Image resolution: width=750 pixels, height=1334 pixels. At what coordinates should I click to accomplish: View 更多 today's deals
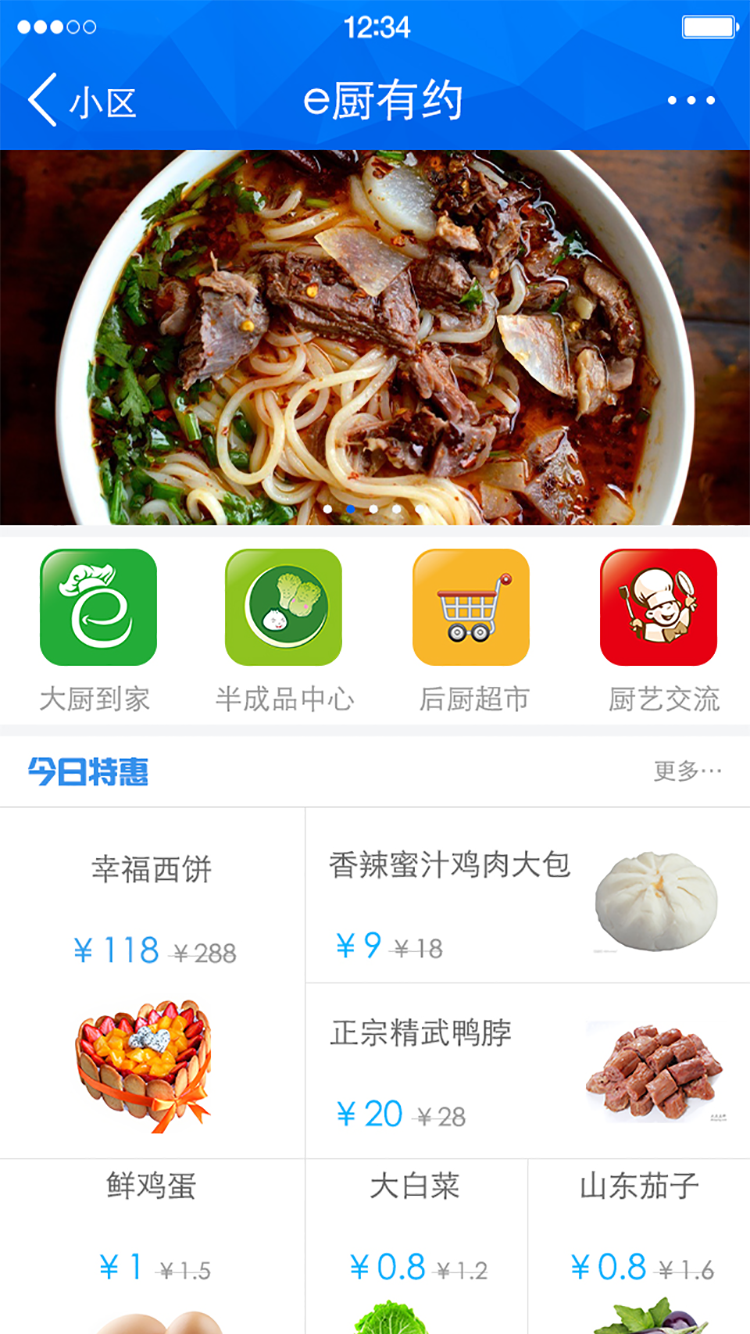click(x=687, y=771)
